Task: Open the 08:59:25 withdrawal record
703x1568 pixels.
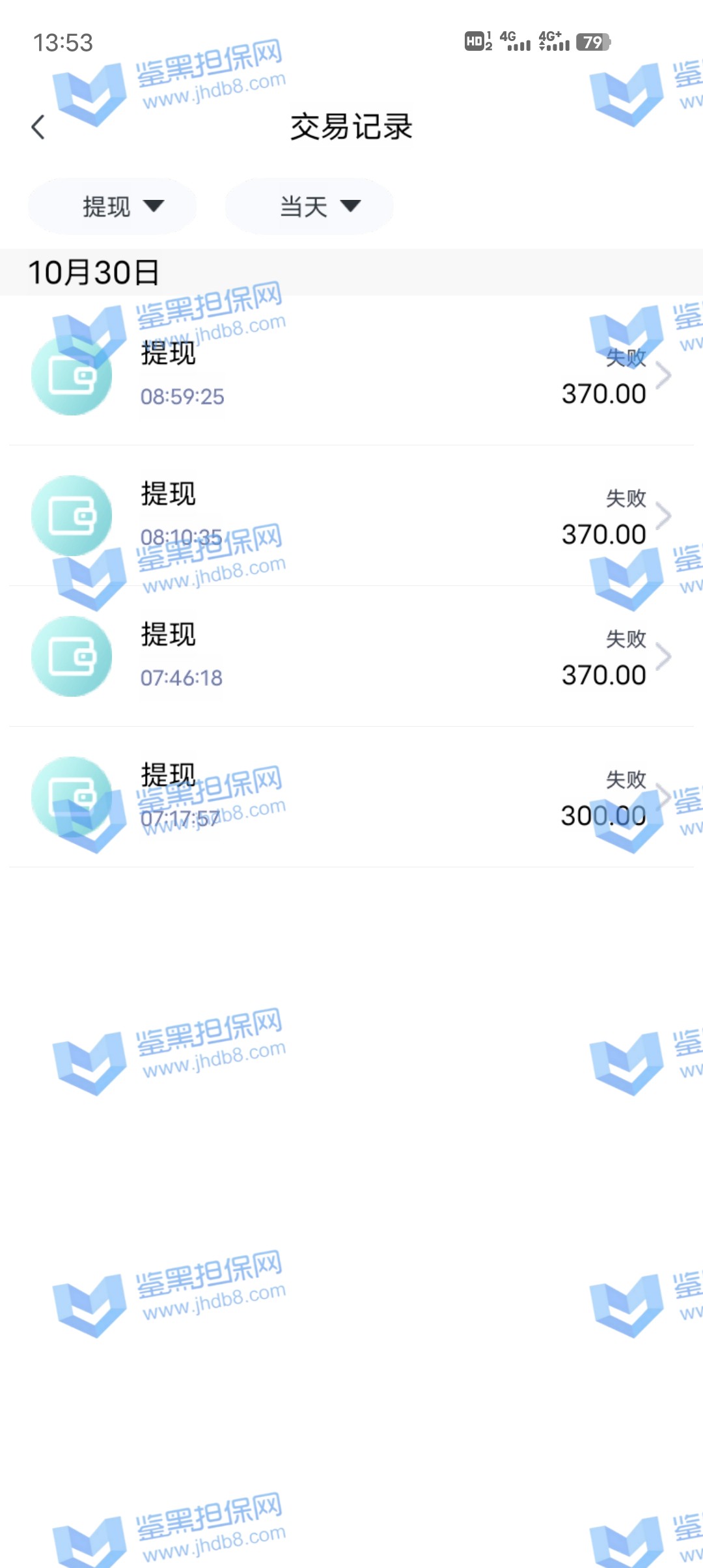Action: (x=351, y=375)
